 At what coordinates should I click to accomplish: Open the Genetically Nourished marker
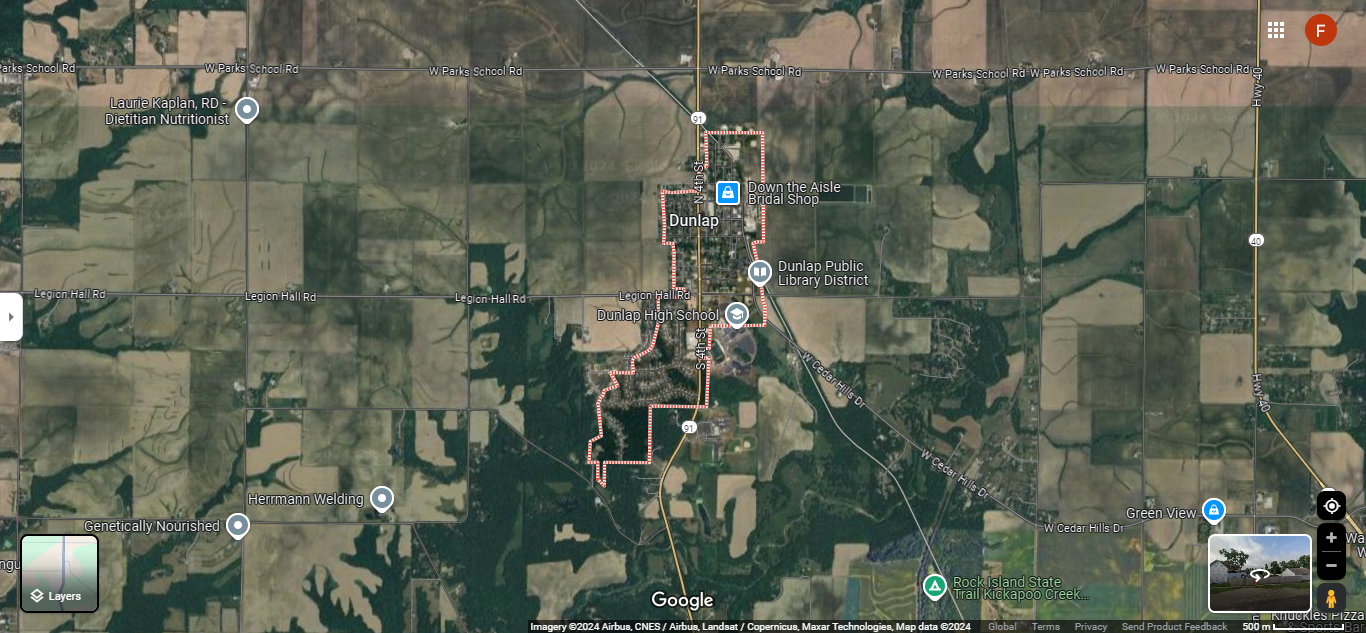[238, 525]
